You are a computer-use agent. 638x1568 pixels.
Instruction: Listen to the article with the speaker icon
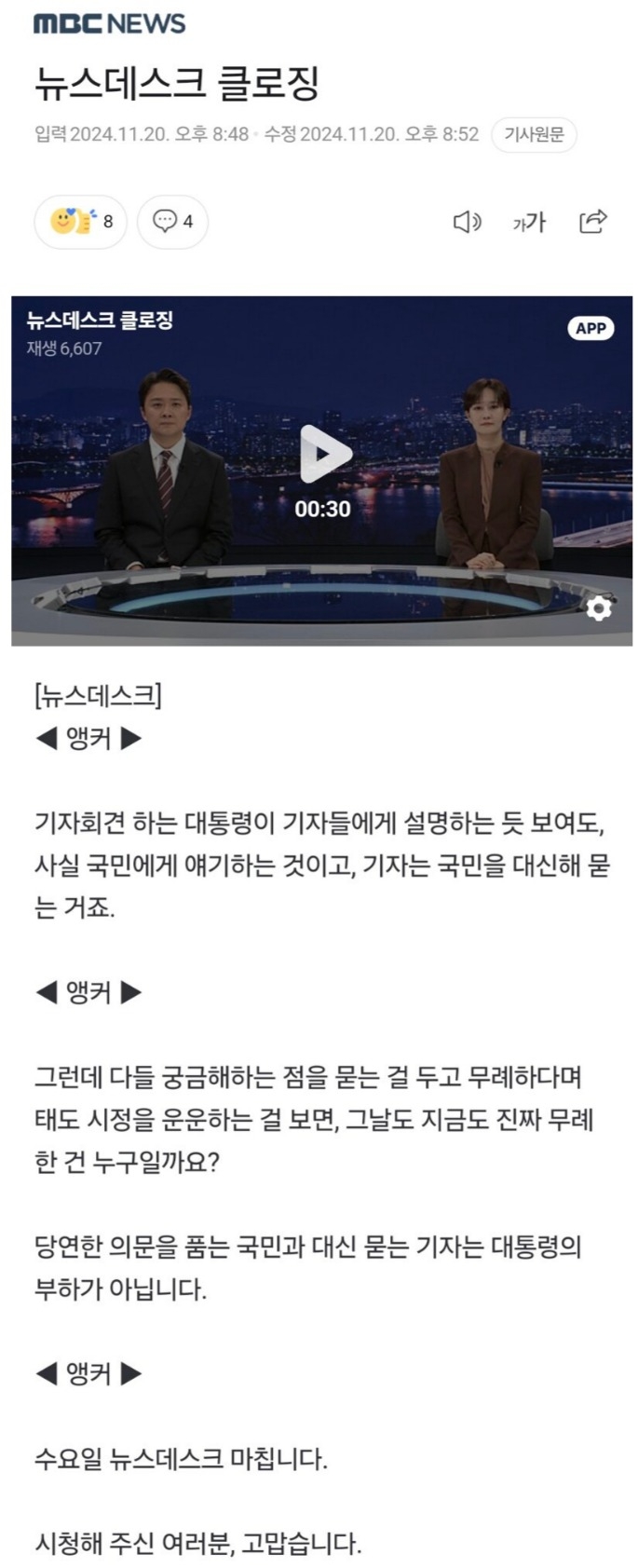[467, 222]
